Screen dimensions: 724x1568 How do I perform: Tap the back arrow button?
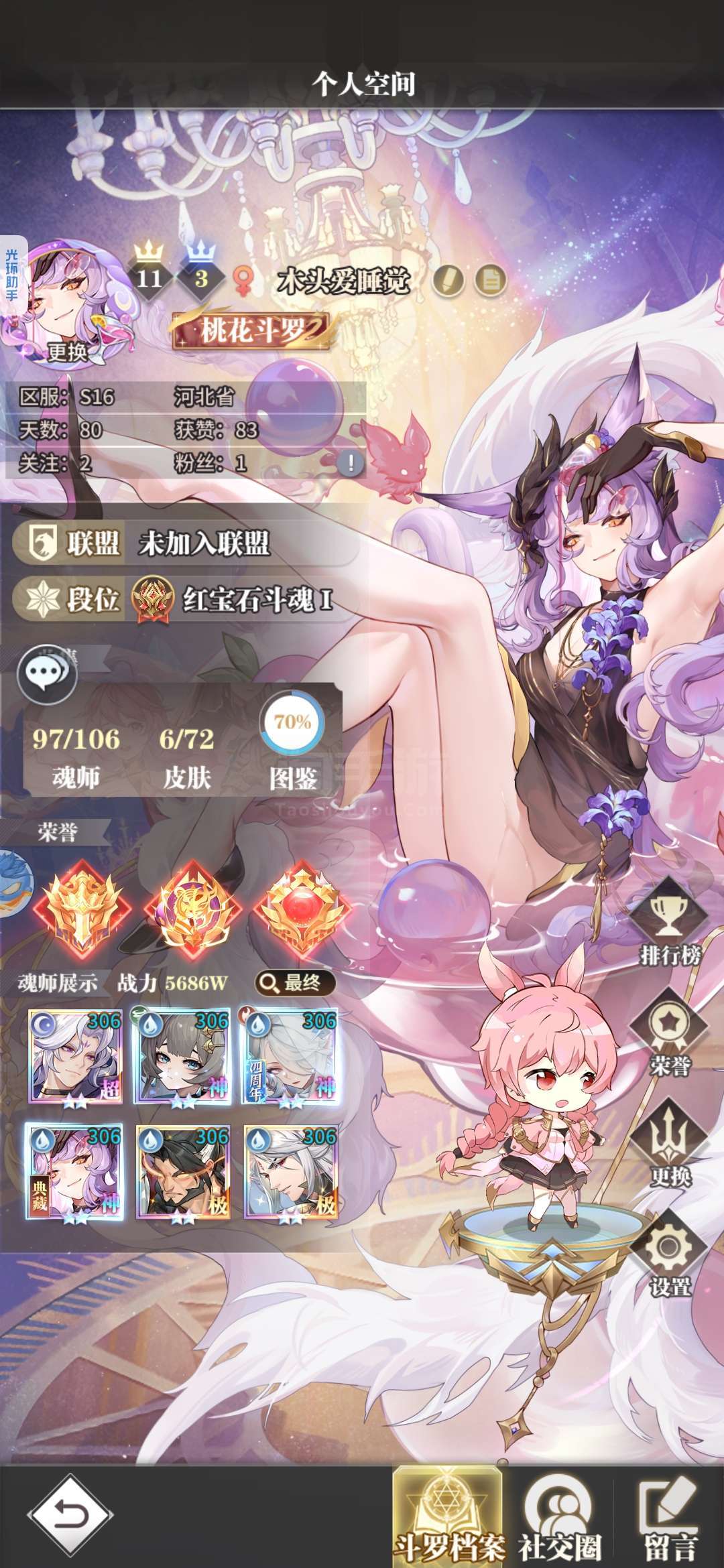coord(70,1514)
